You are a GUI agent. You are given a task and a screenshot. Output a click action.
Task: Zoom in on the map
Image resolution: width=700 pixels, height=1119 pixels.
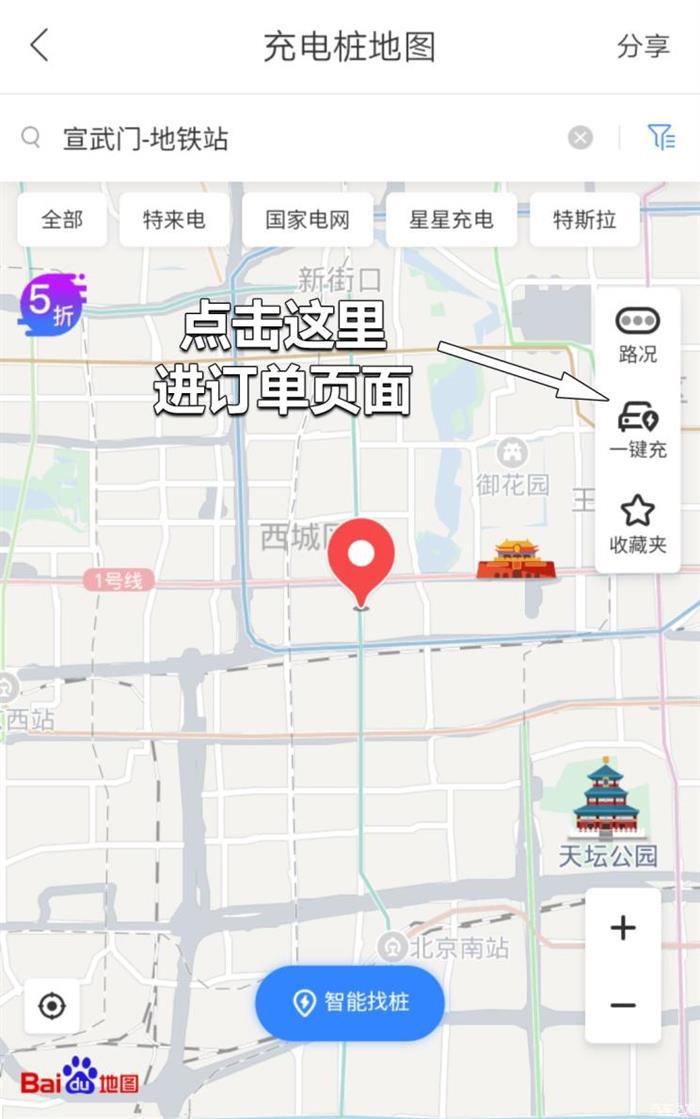coord(622,928)
